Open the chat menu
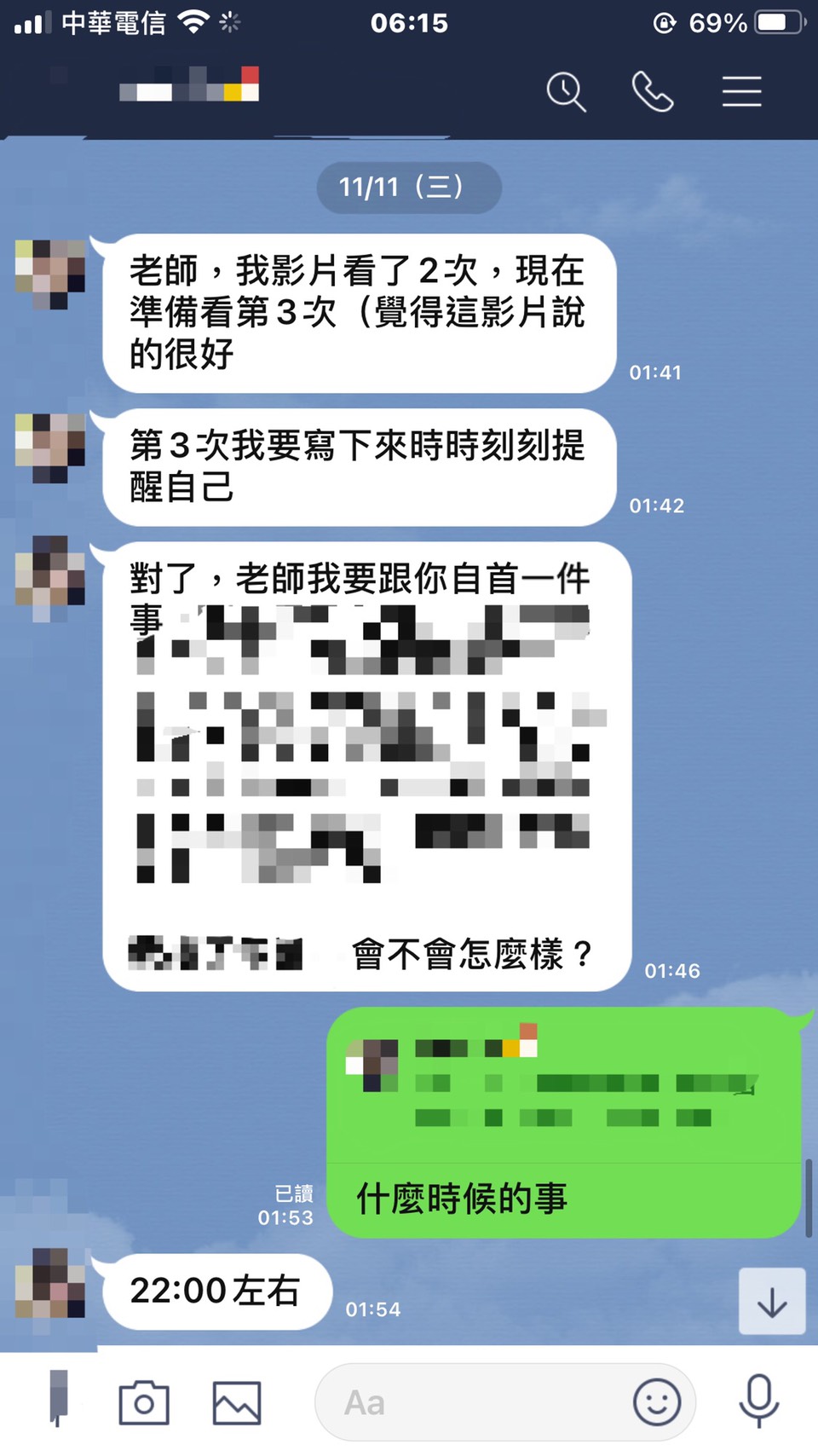Screen dimensions: 818x1456 (741, 91)
